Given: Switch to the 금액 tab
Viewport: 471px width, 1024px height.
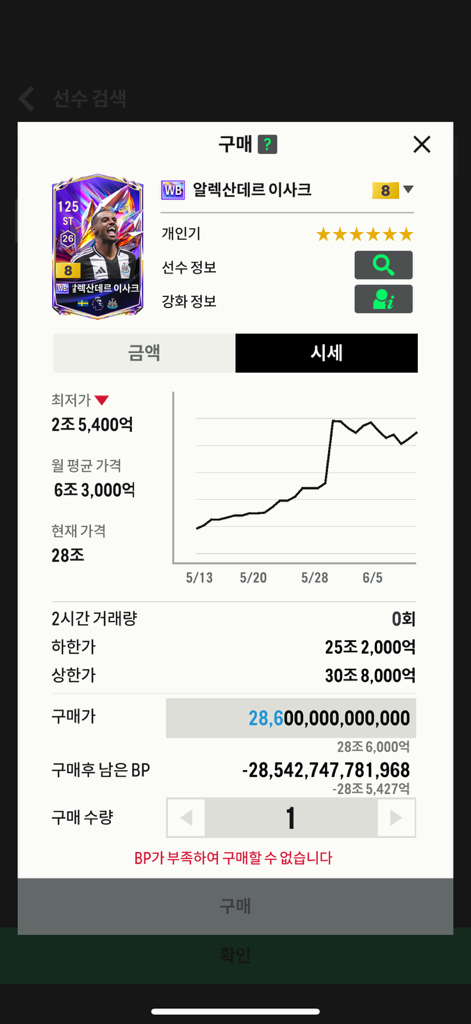Looking at the screenshot, I should point(144,353).
